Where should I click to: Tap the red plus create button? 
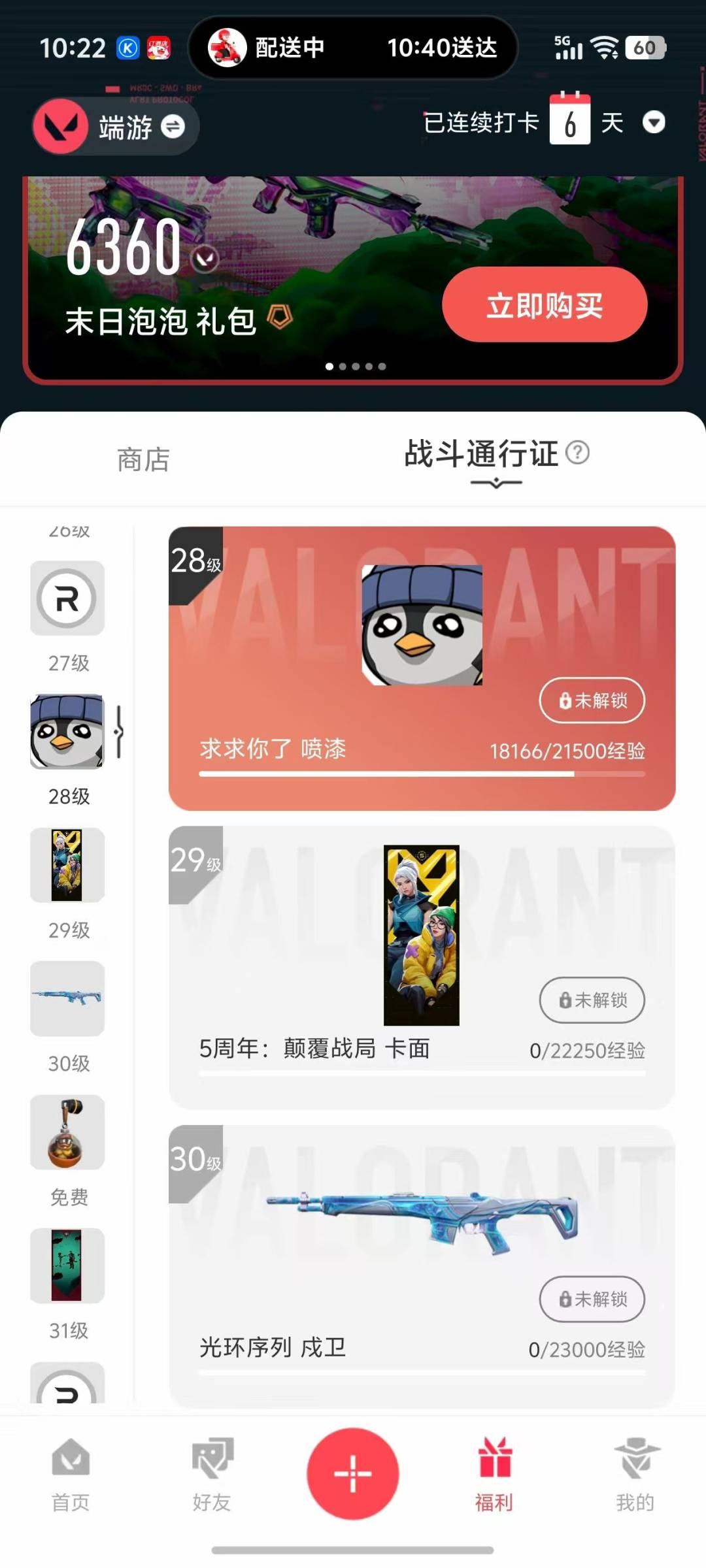coord(353,1474)
